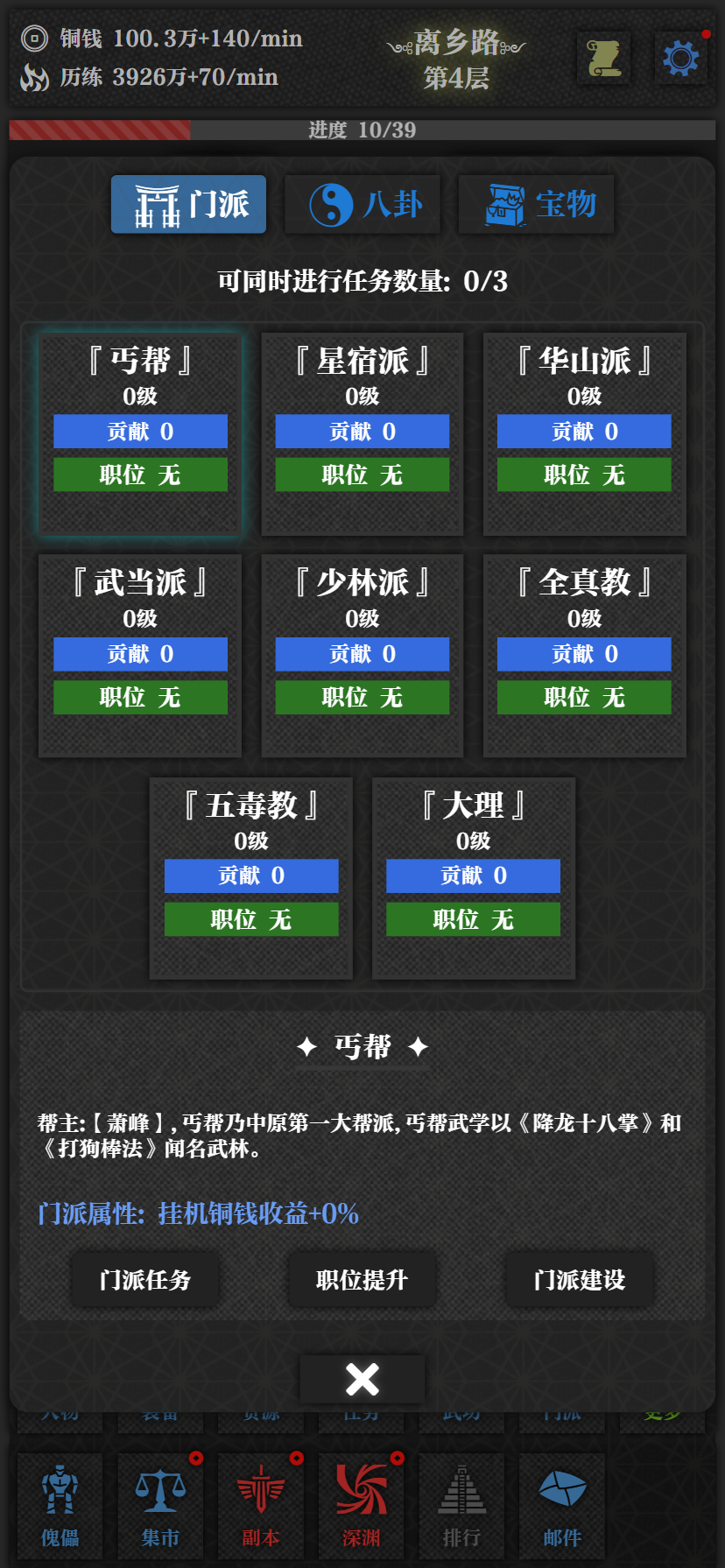This screenshot has height=1568, width=725.
Task: Switch to the 宝物 treasure tab
Action: [535, 204]
